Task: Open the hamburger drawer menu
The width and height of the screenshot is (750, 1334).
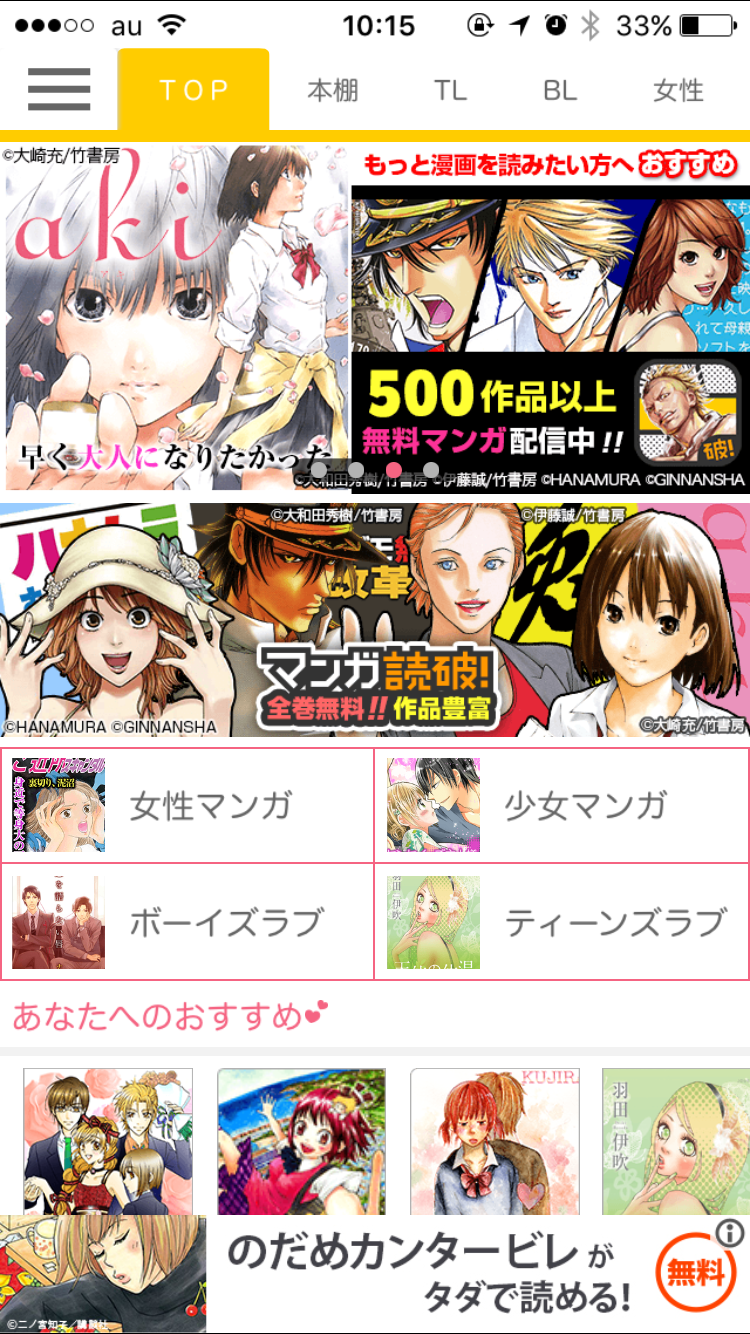Action: click(x=59, y=90)
